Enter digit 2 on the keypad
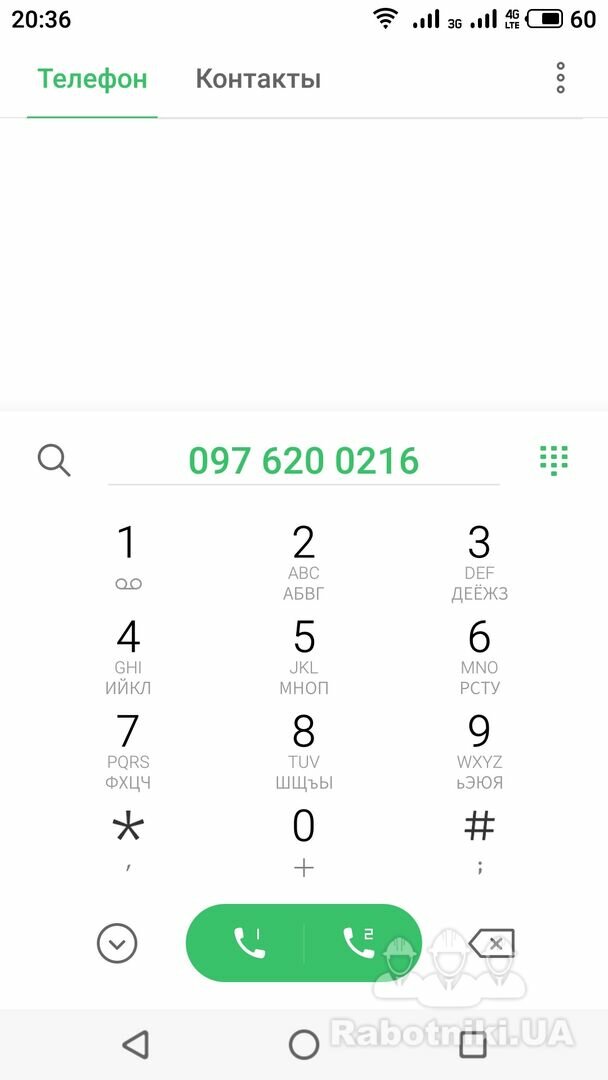 [x=304, y=562]
